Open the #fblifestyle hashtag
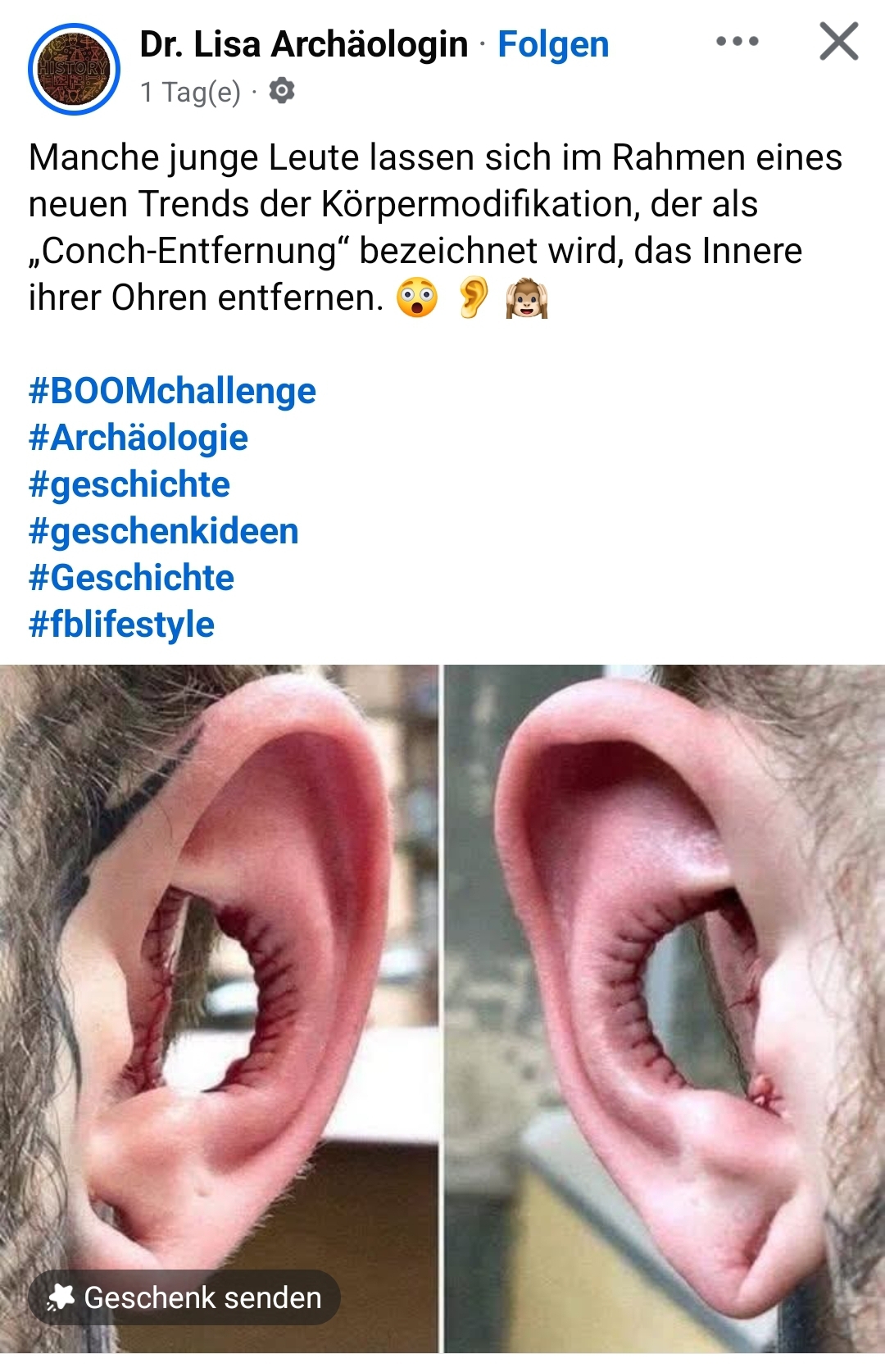The height and width of the screenshot is (1372, 885). click(121, 625)
